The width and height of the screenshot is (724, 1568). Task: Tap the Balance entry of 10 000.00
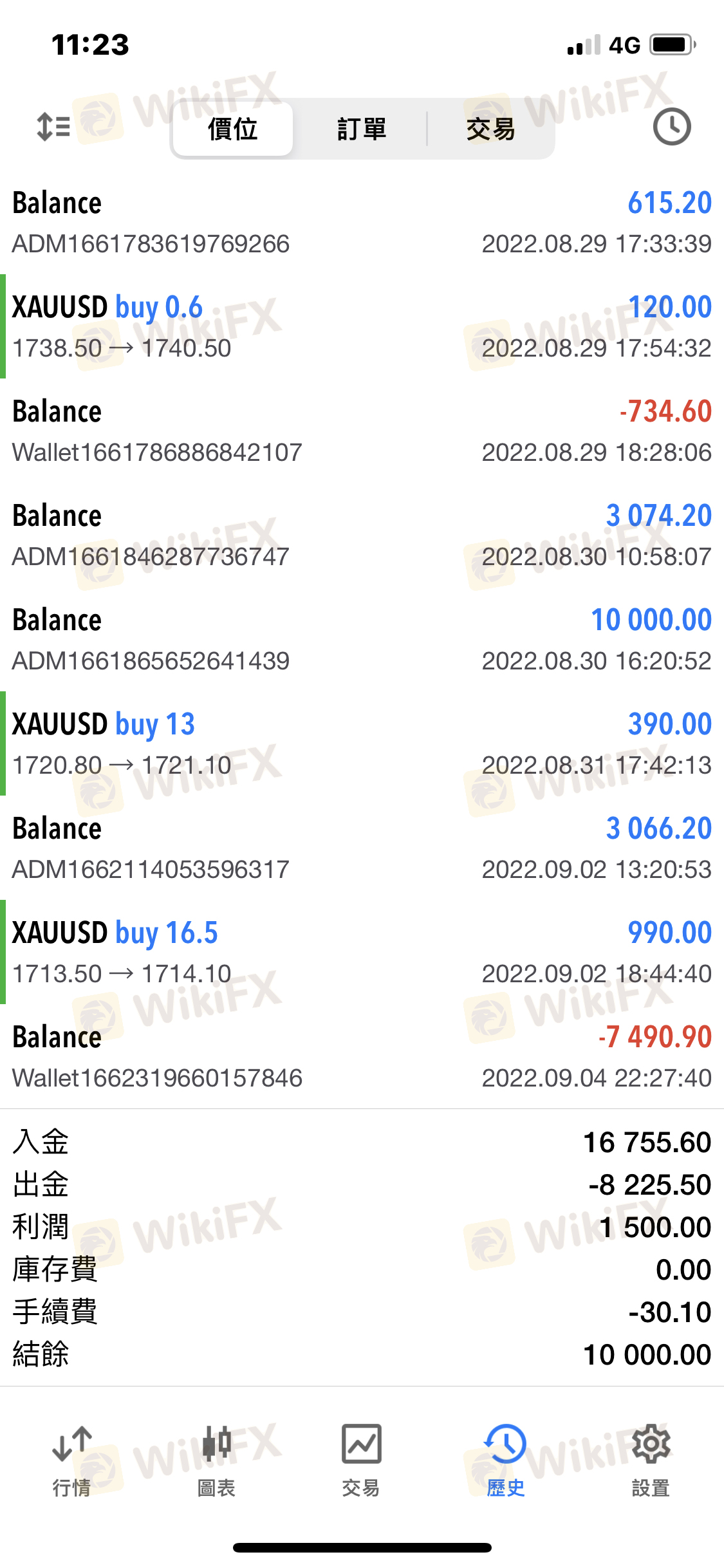pos(362,640)
